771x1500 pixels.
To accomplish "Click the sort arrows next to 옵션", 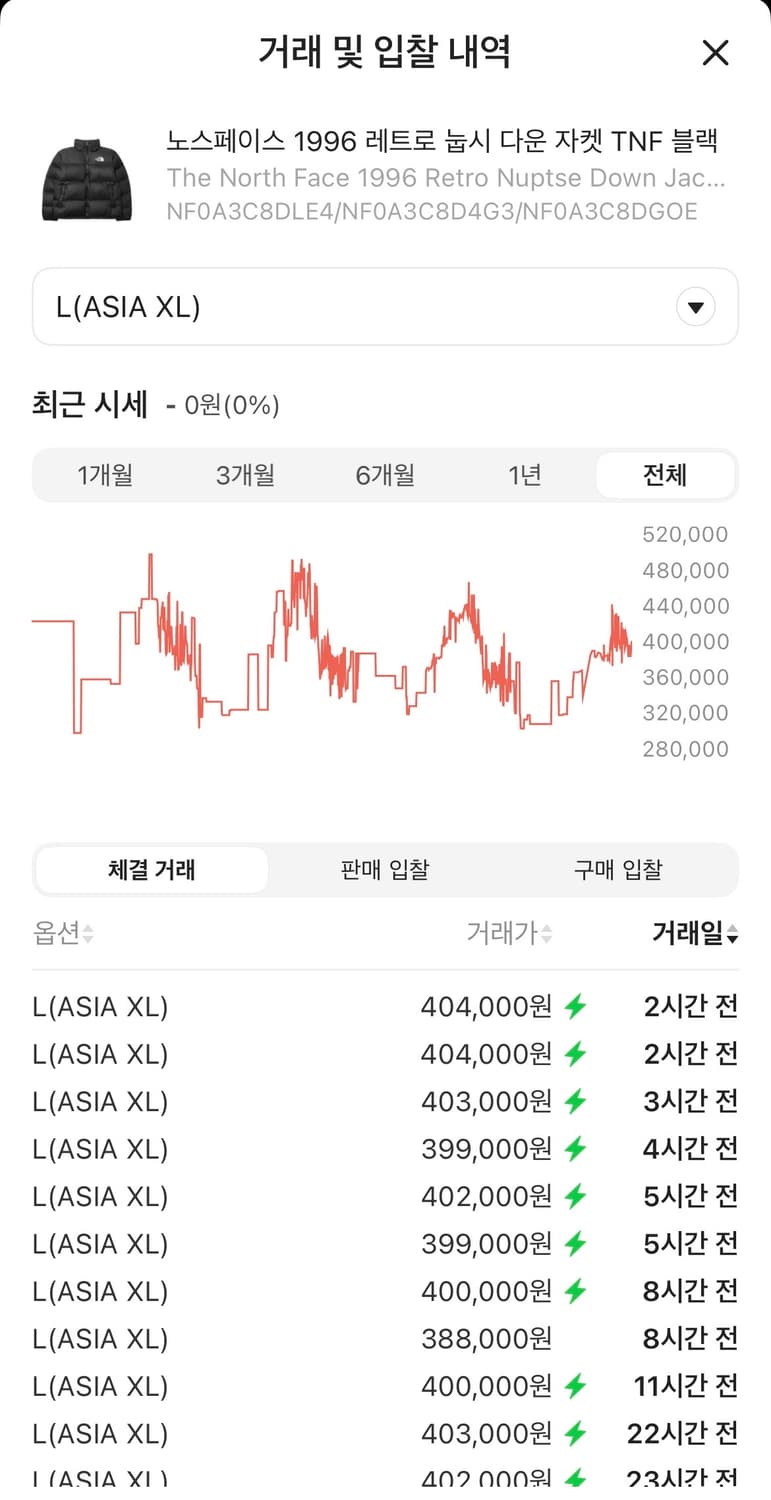I will tap(89, 933).
